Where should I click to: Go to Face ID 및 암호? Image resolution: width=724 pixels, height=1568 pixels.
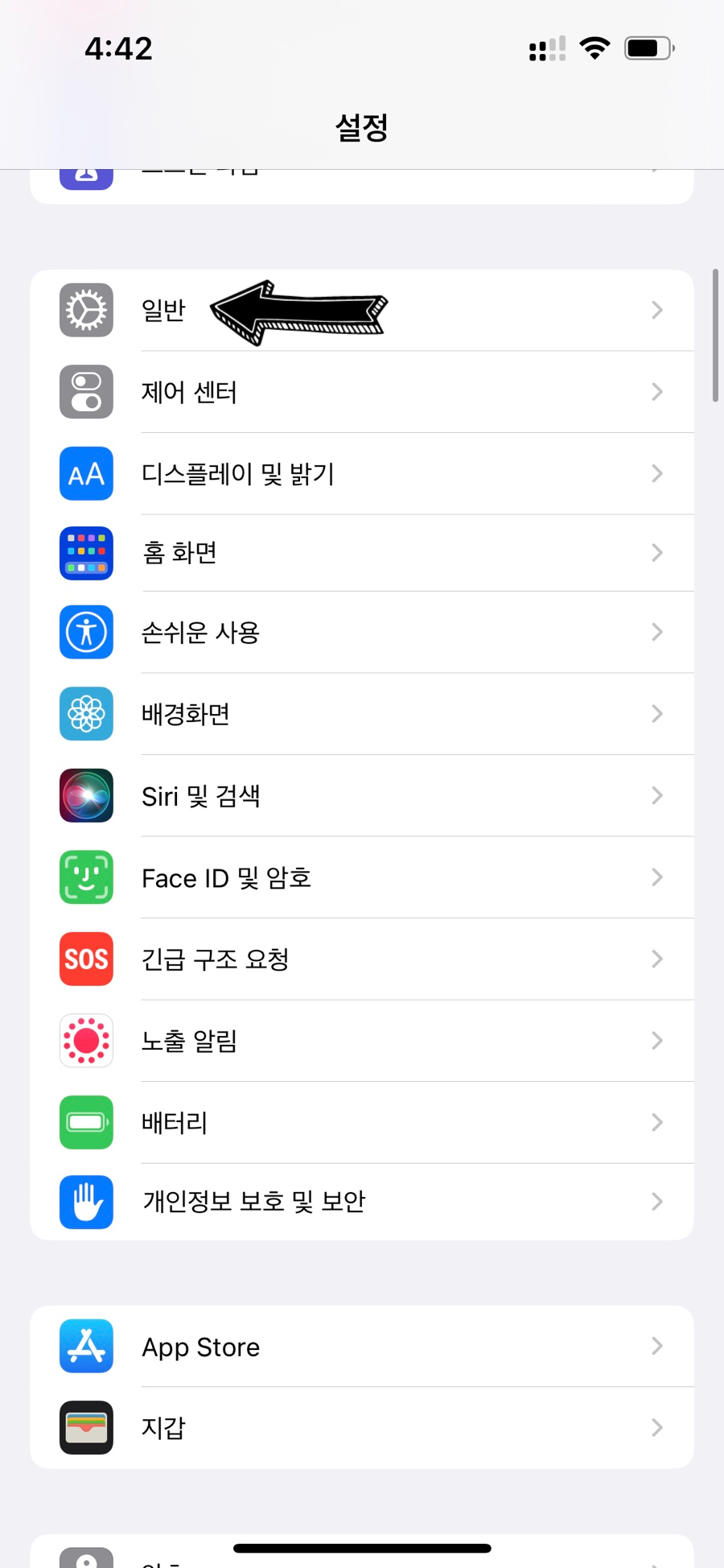(x=226, y=877)
